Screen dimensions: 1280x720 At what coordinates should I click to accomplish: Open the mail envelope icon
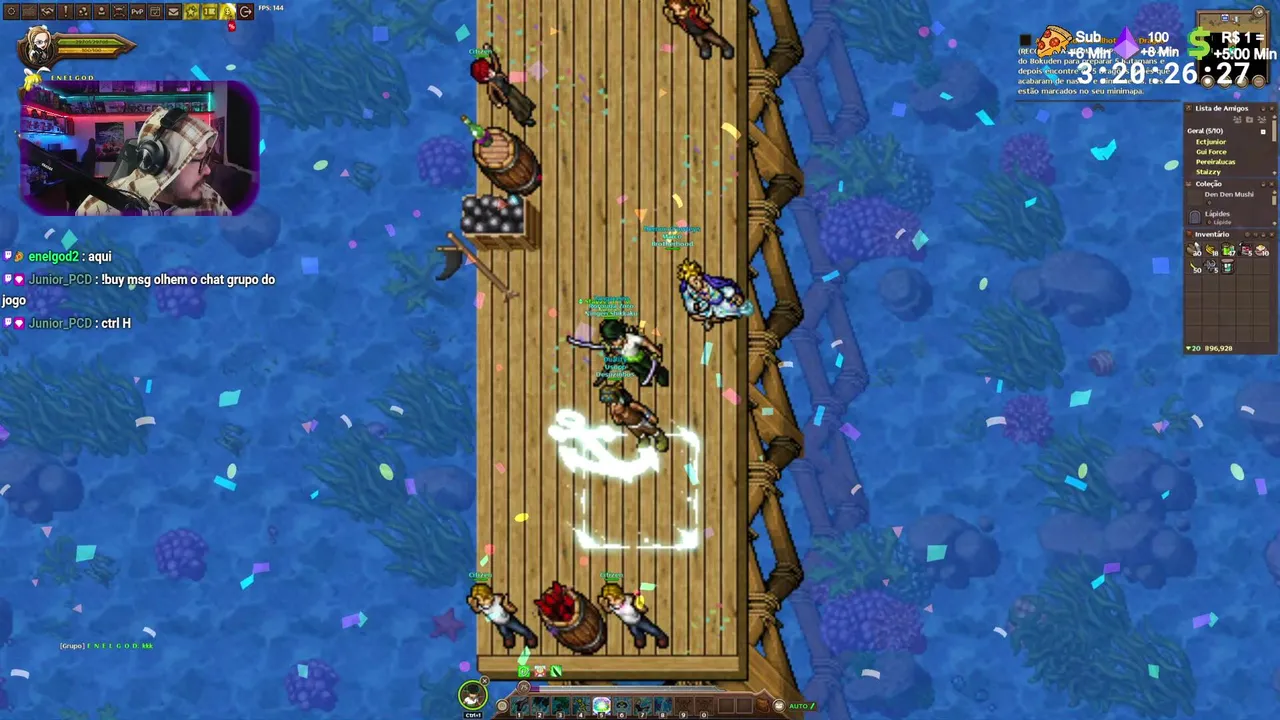coord(173,12)
